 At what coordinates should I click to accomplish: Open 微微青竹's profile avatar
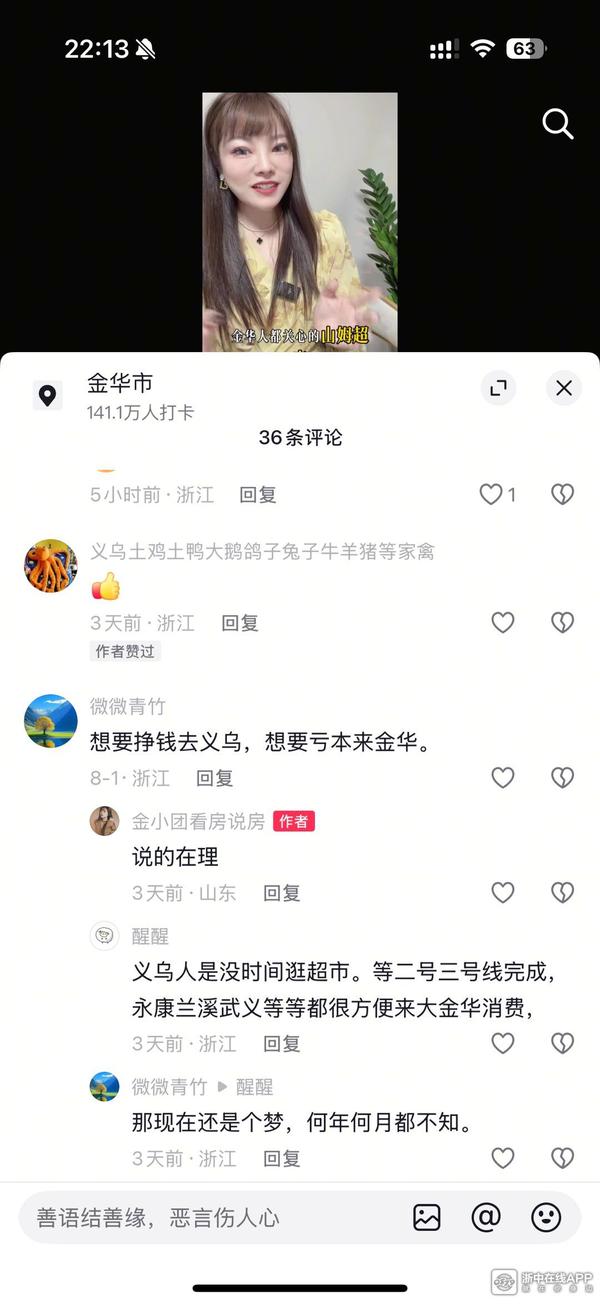pos(51,720)
